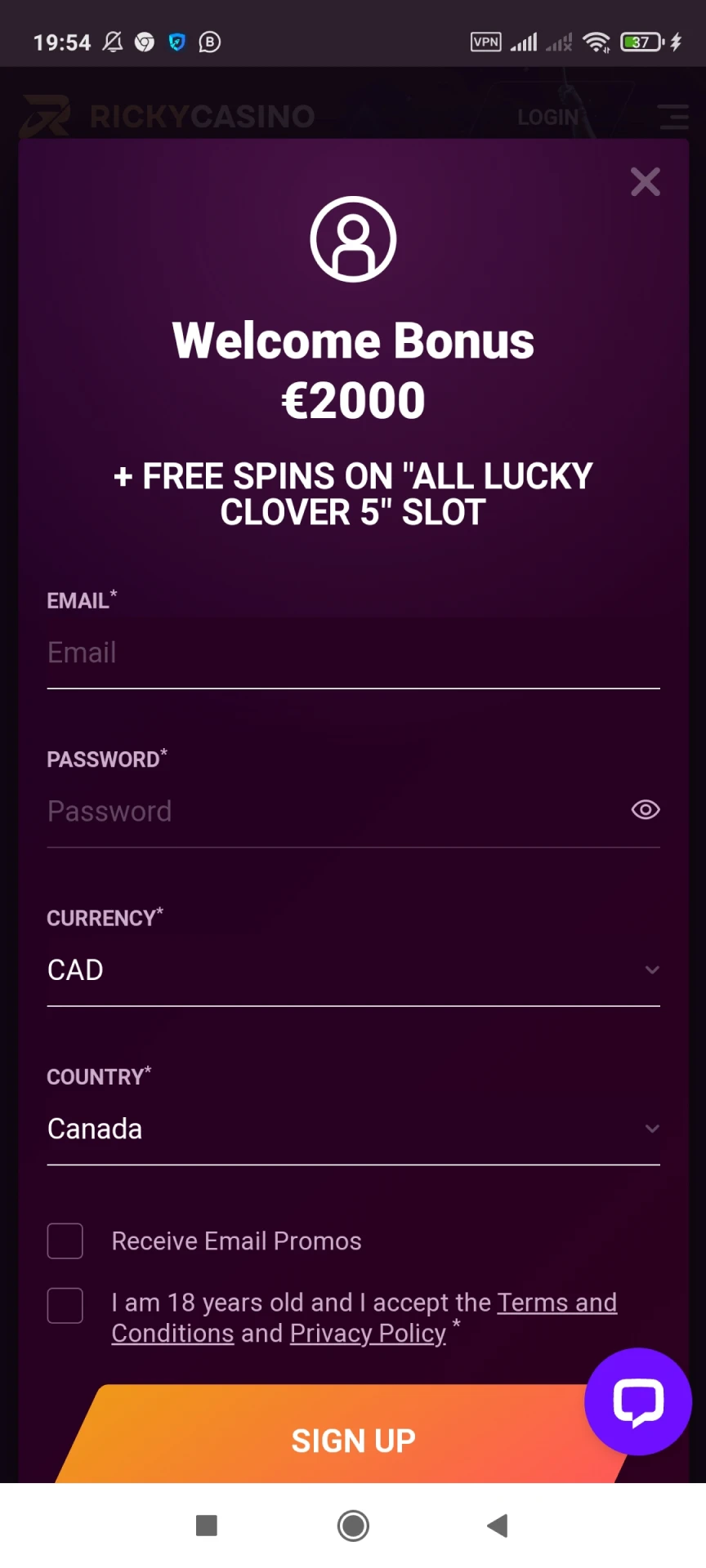Open the CAD currency dropdown
706x1568 pixels.
(x=353, y=970)
